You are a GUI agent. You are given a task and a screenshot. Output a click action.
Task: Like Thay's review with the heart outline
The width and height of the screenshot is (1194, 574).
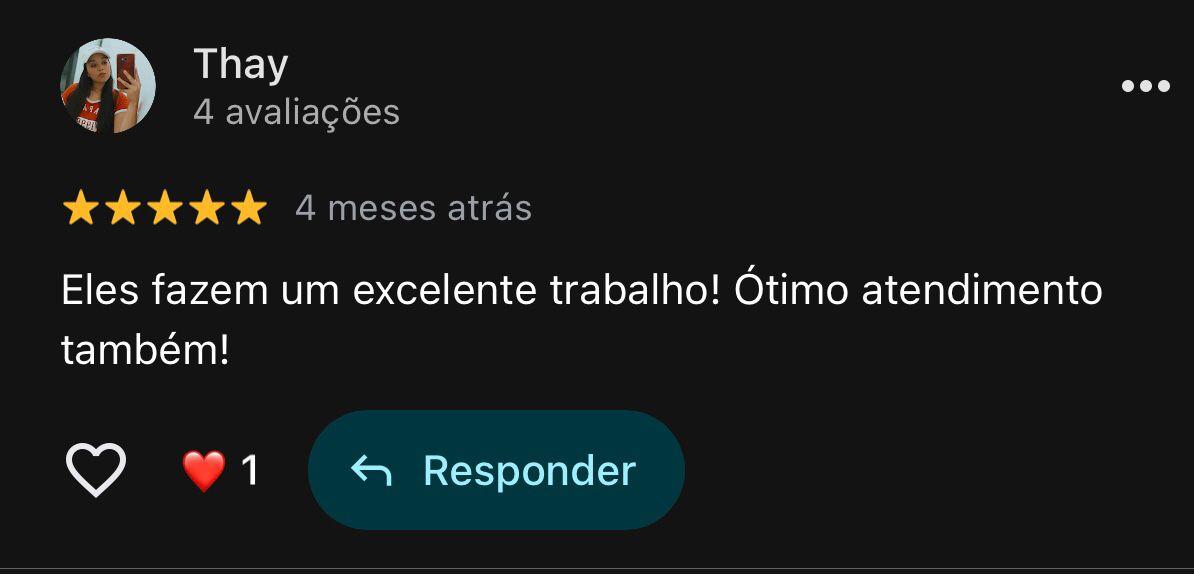95,470
